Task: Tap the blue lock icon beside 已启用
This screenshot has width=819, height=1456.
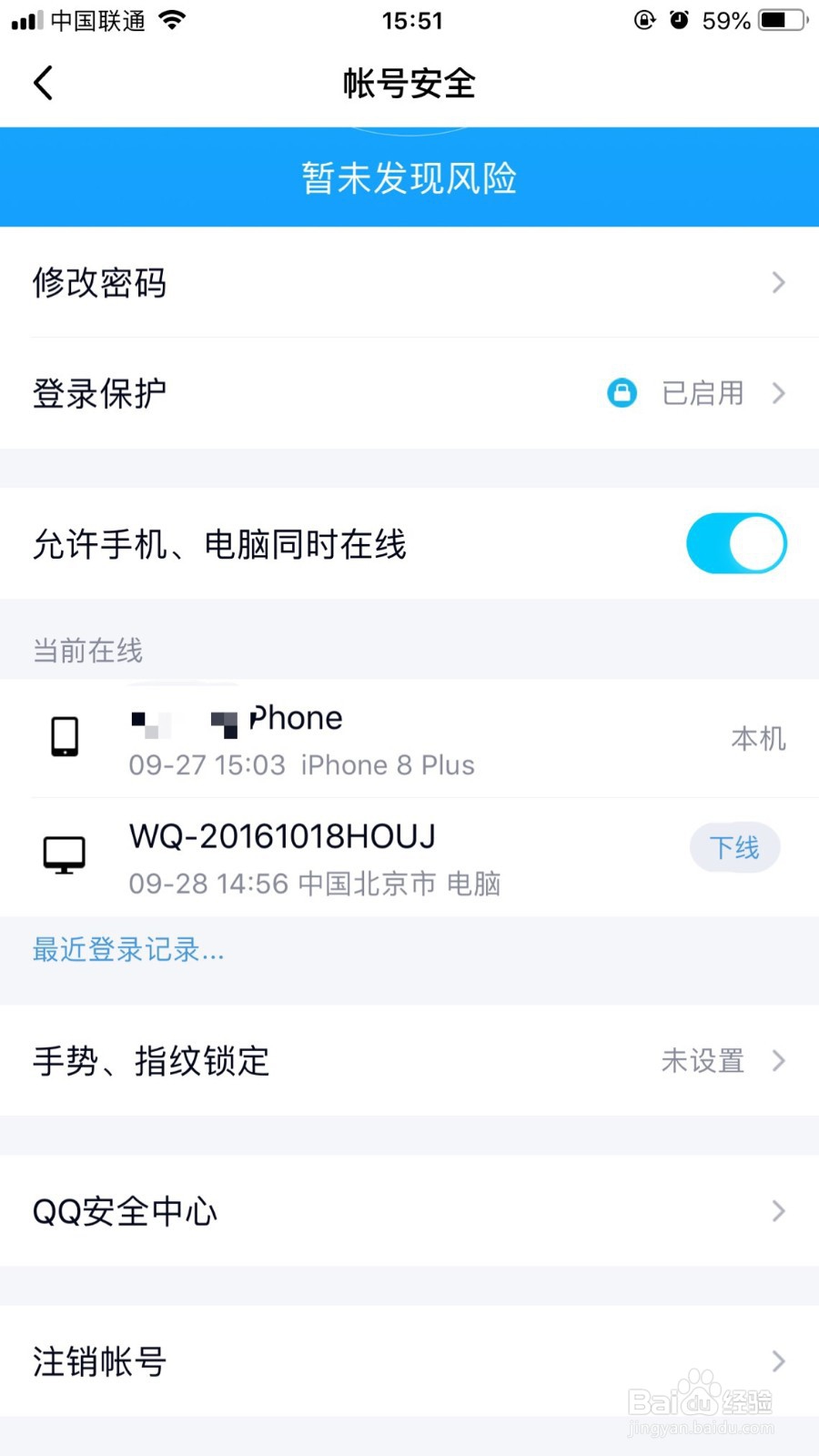Action: point(622,393)
